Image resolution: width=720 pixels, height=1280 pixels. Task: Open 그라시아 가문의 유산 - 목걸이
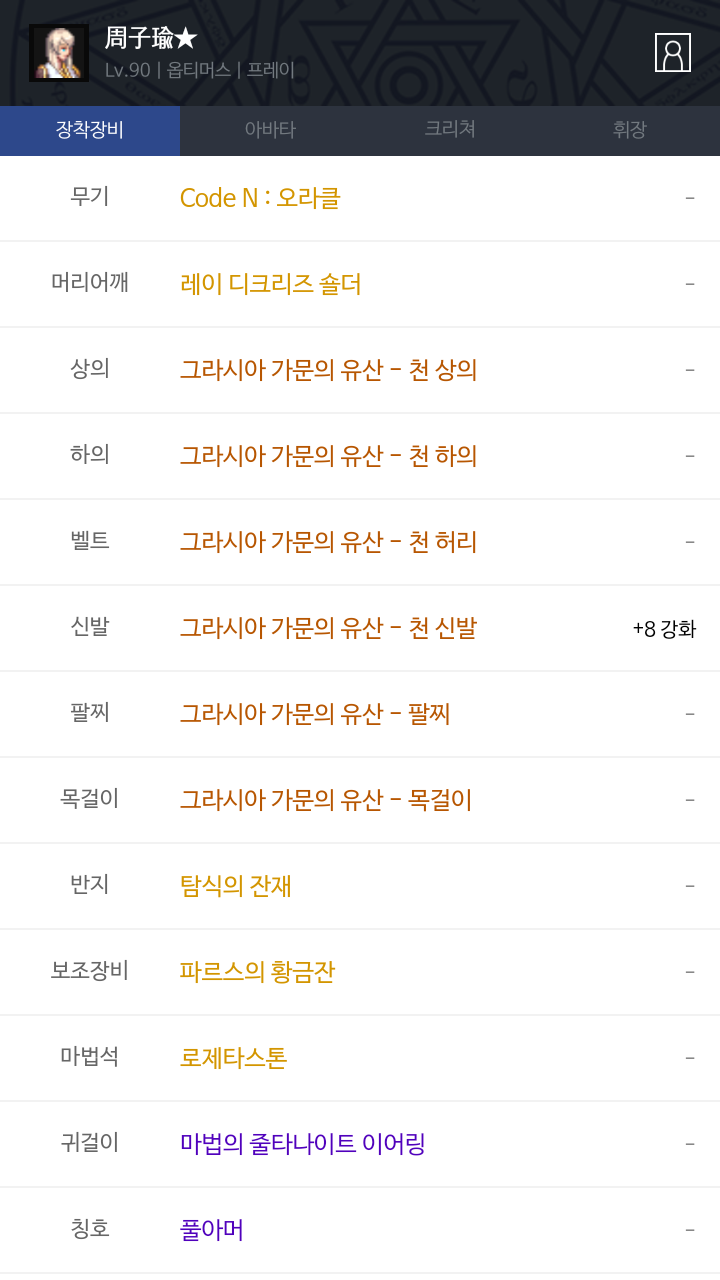pyautogui.click(x=360, y=800)
